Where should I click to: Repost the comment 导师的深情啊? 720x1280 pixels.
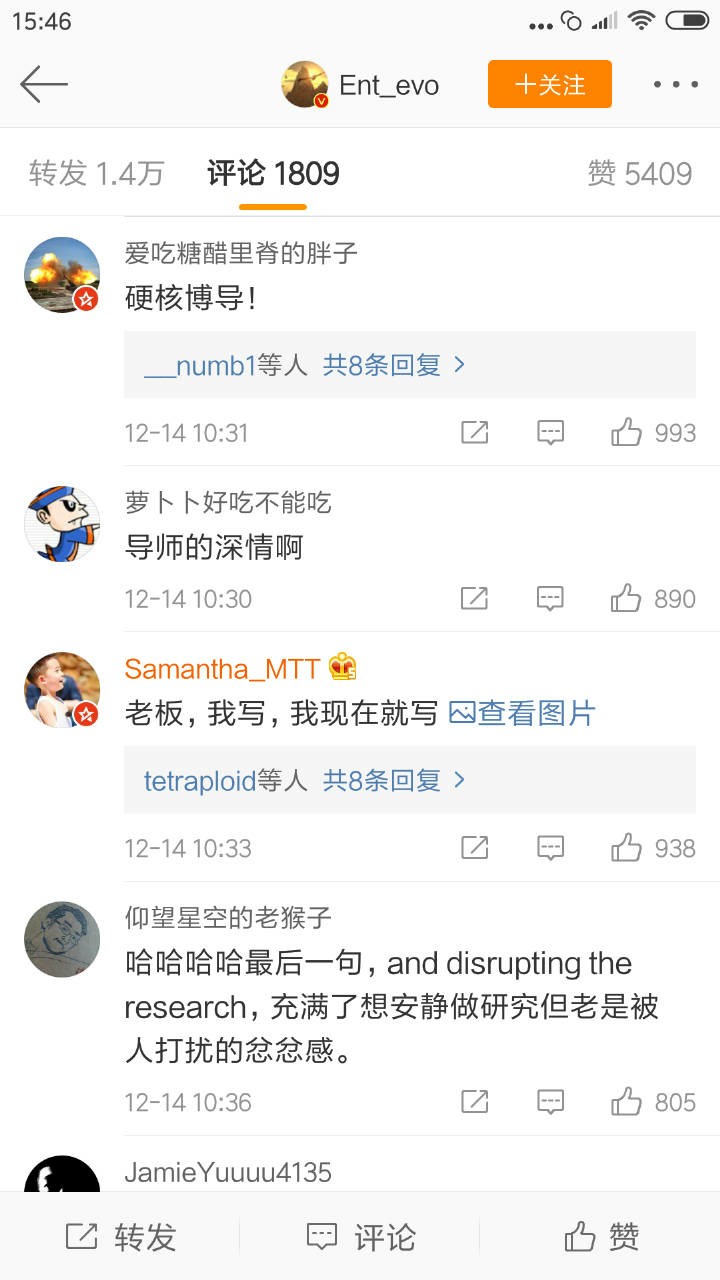474,598
